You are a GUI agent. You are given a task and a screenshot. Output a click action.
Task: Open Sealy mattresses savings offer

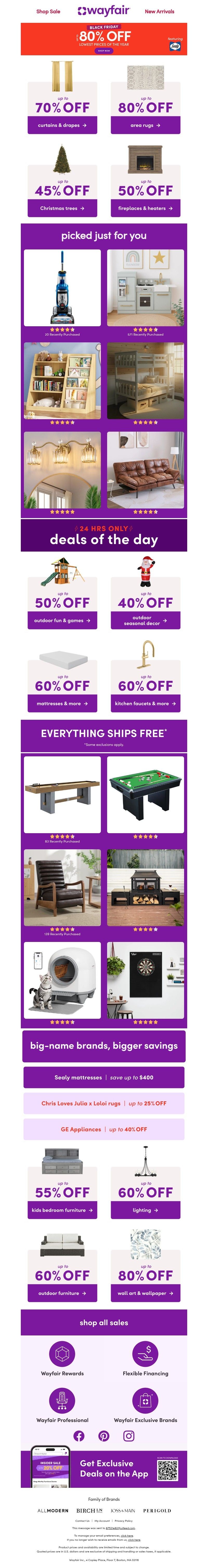point(104,1077)
